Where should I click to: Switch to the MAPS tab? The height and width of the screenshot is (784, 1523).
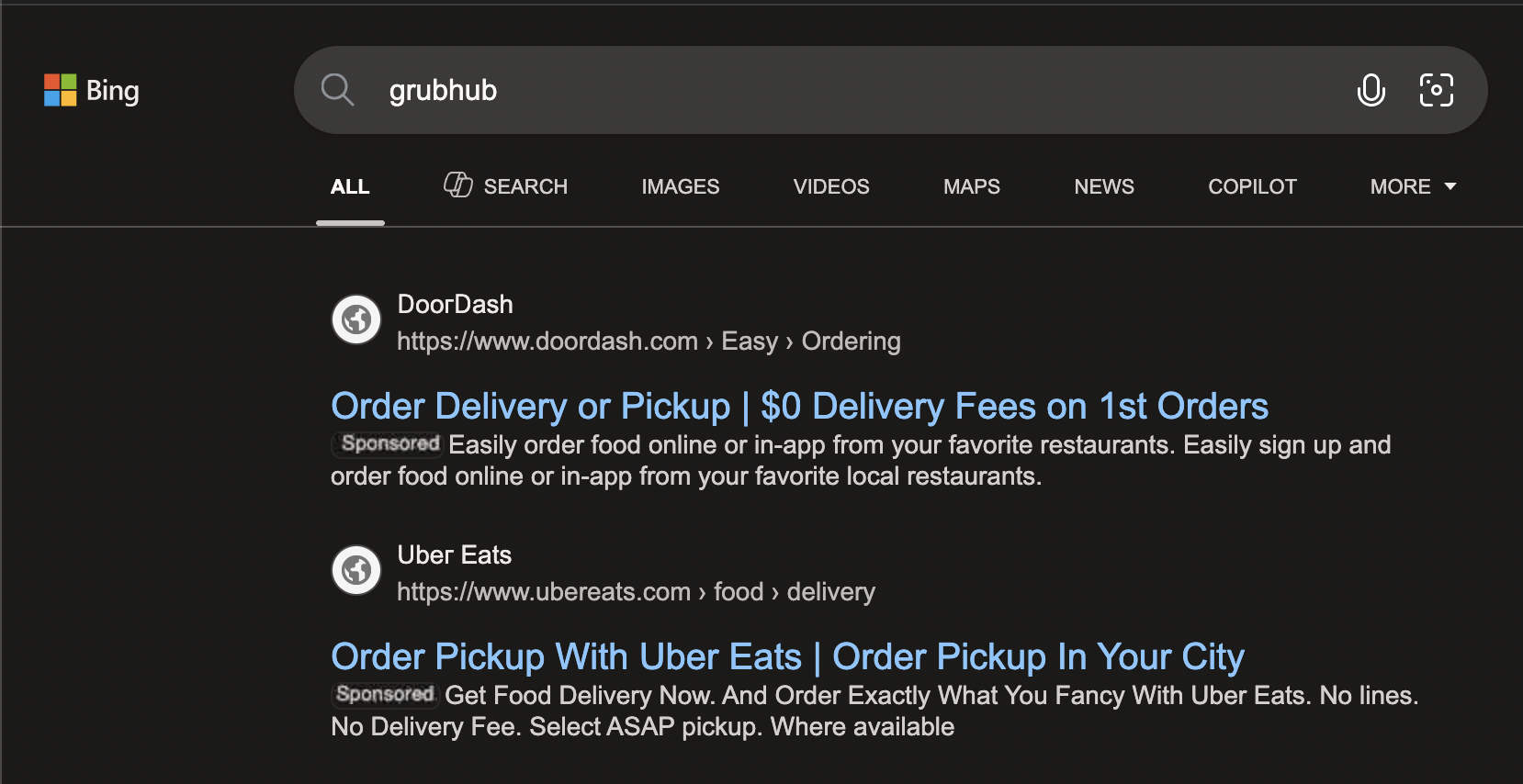(x=971, y=186)
